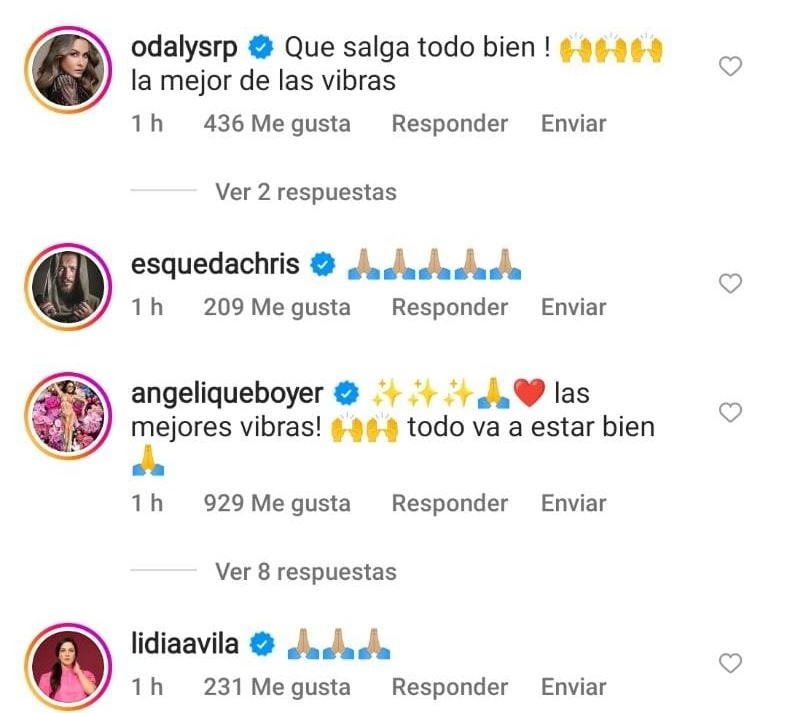
Task: Tap Responder under lidiaavila's comment
Action: click(449, 687)
